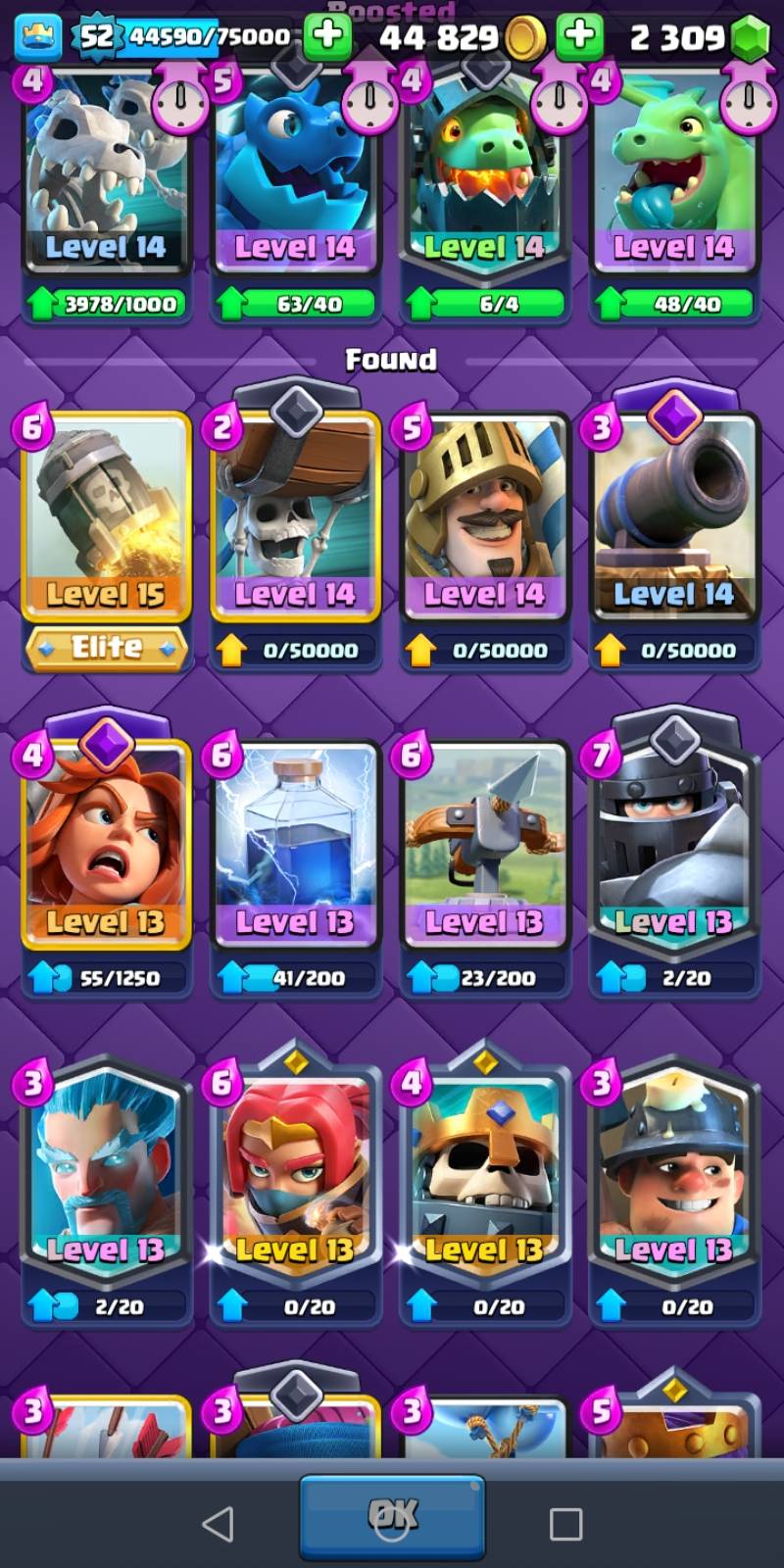Select the Cannon Level 14 card
The height and width of the screenshot is (1568, 784).
tap(673, 519)
